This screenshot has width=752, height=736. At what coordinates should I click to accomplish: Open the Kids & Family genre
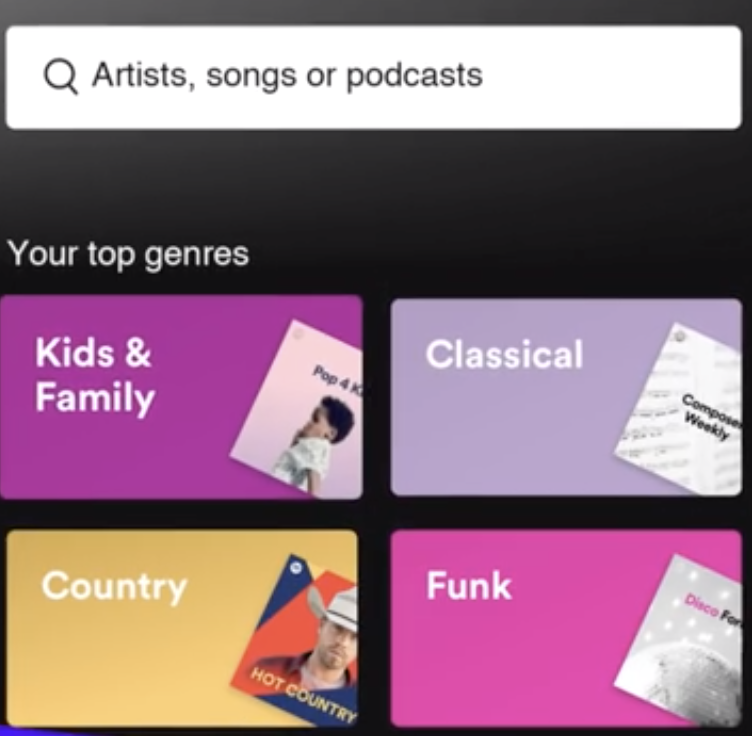pyautogui.click(x=180, y=396)
